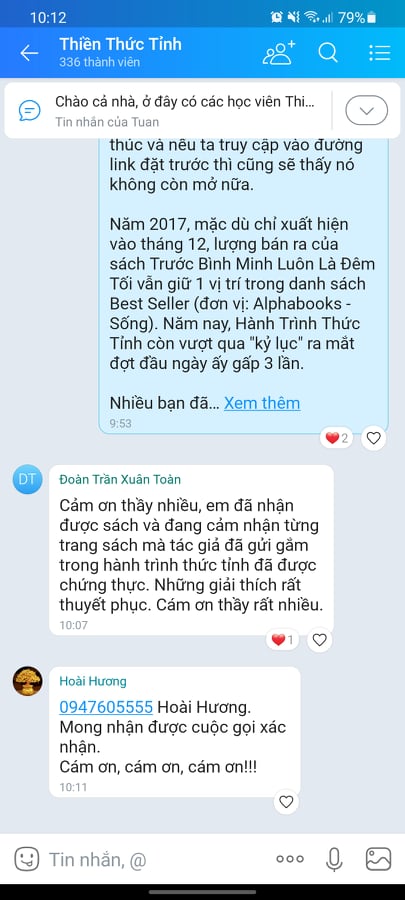Open the sticker and emoji picker
The width and height of the screenshot is (405, 900).
pyautogui.click(x=26, y=859)
